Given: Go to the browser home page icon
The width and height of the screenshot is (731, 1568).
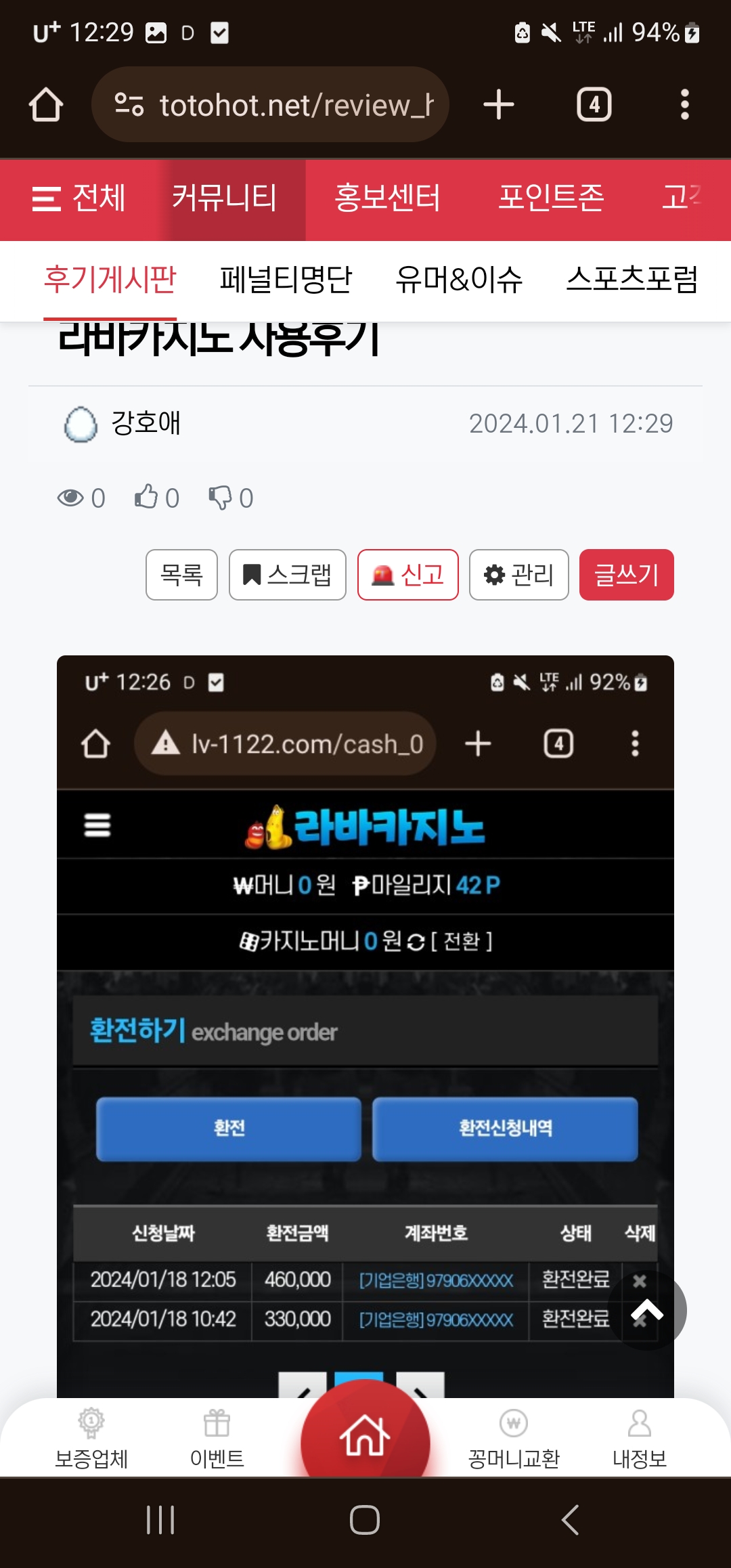Looking at the screenshot, I should (46, 105).
